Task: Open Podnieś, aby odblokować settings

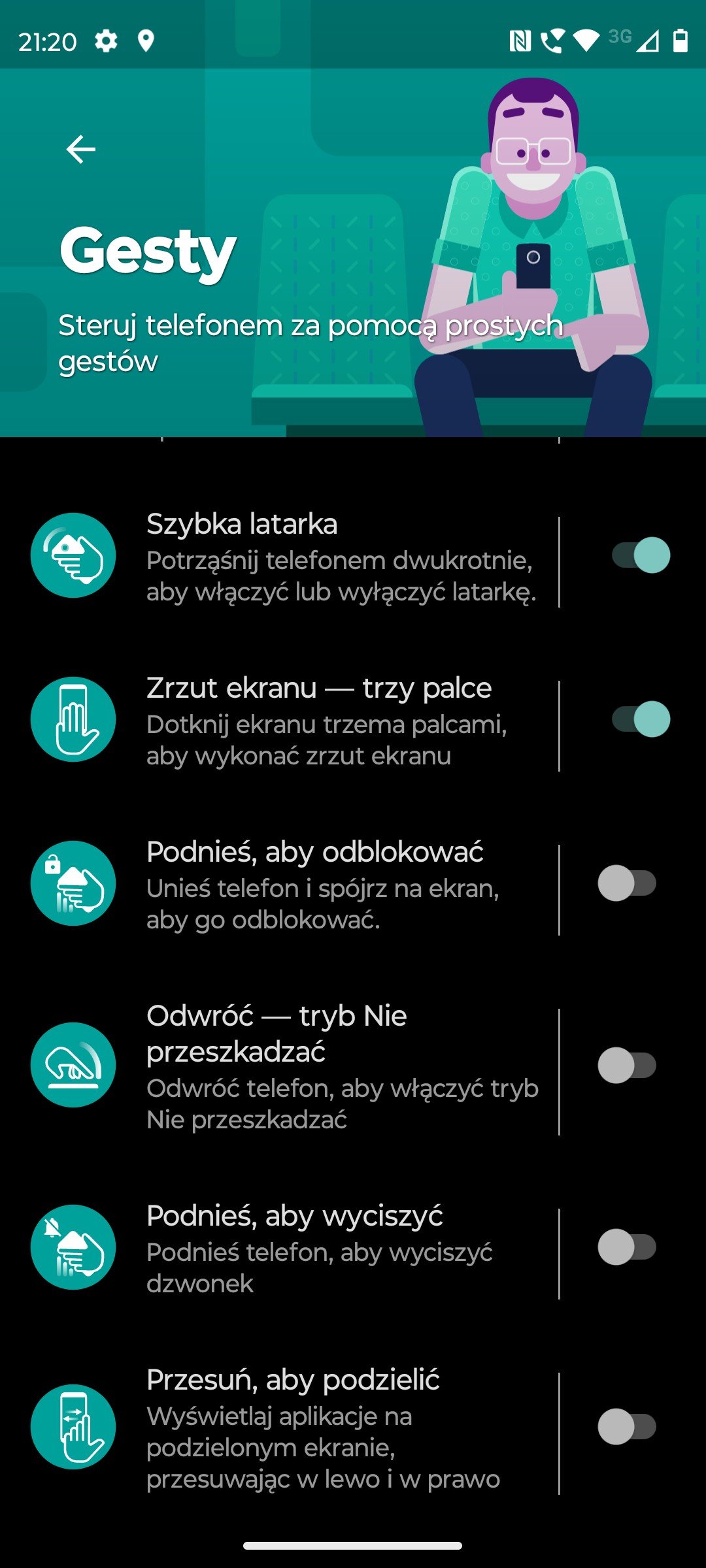Action: pos(294,885)
